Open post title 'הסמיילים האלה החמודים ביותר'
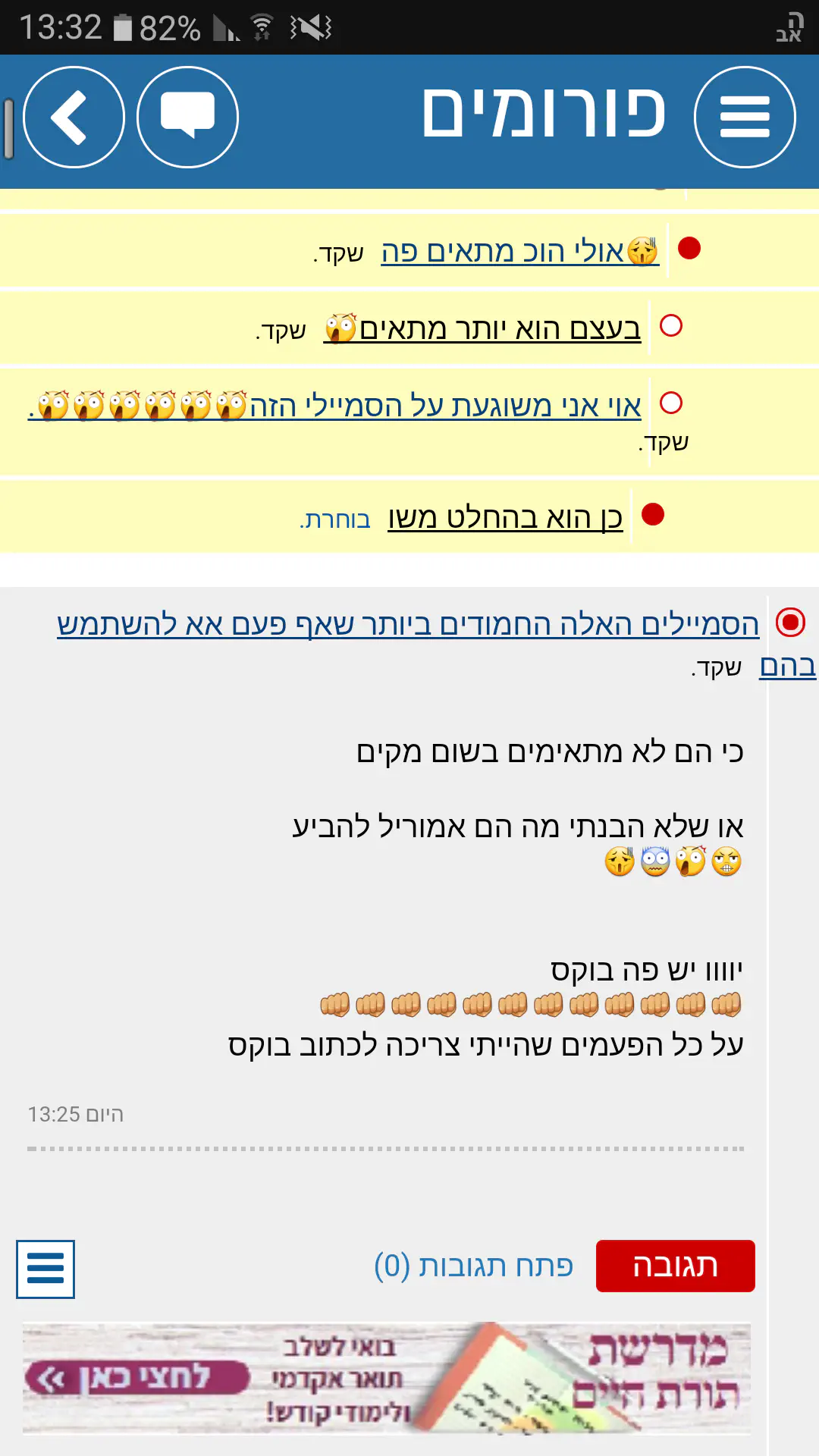 408,624
